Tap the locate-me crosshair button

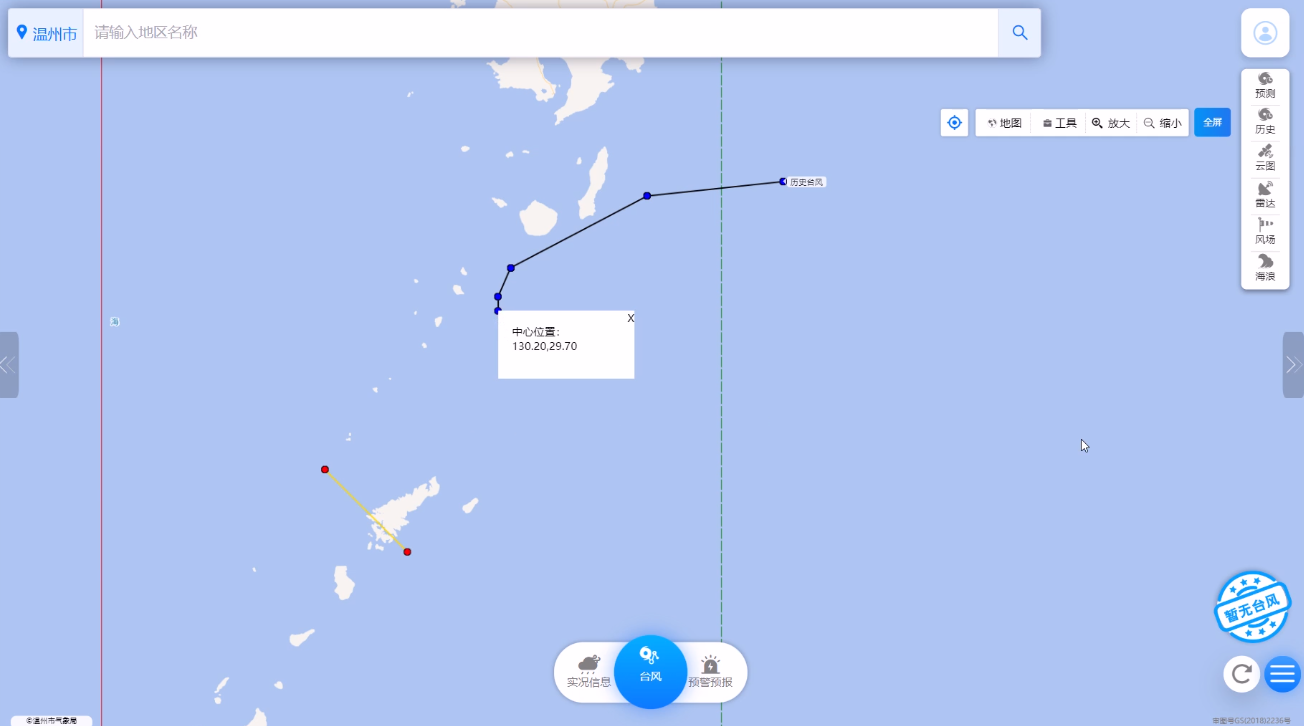954,122
